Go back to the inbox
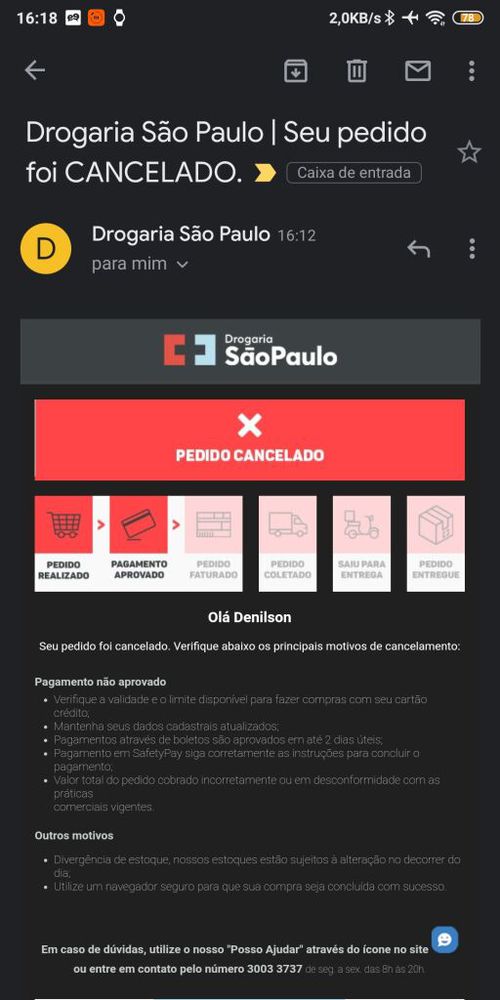This screenshot has width=500, height=1000. 34,70
